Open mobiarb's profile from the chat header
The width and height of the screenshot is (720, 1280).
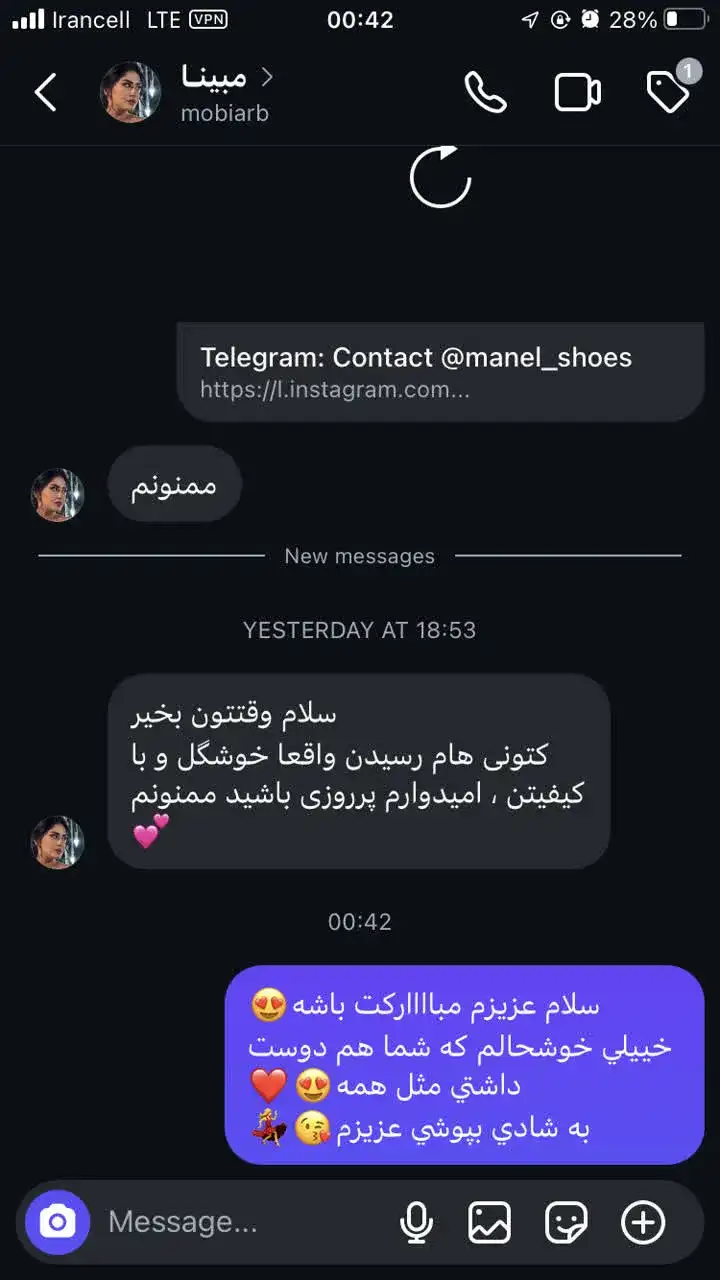[225, 93]
